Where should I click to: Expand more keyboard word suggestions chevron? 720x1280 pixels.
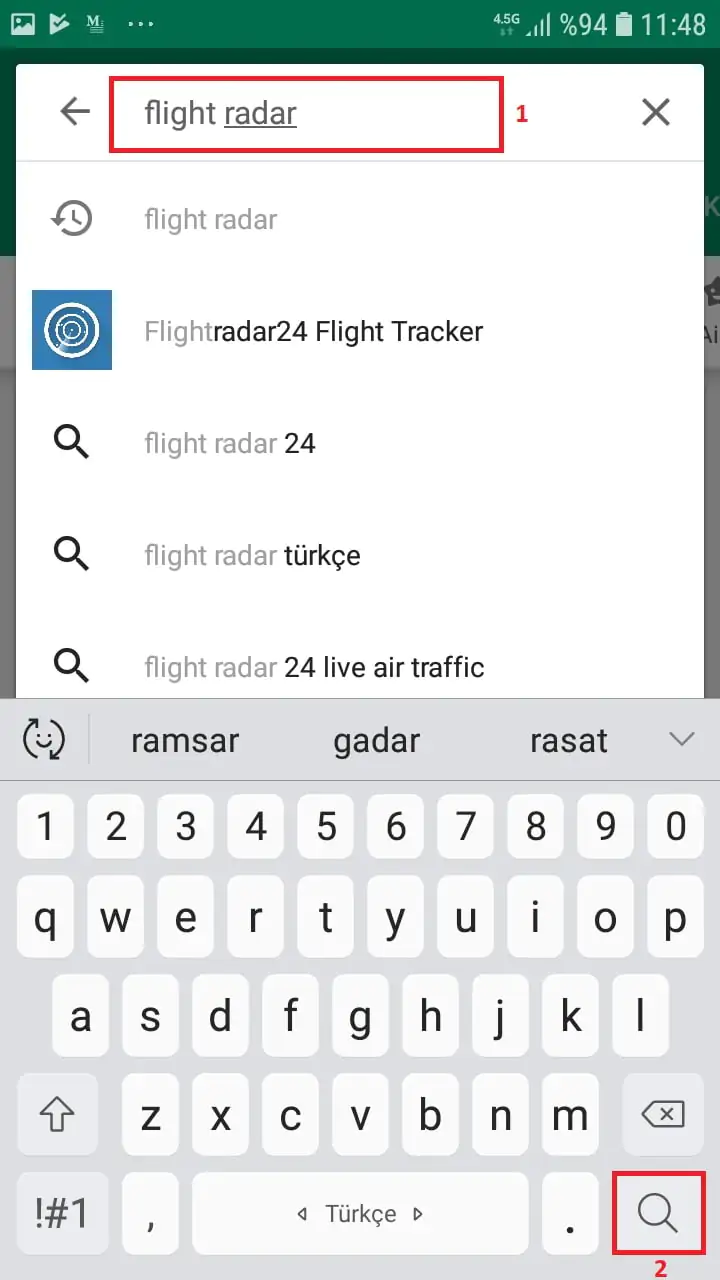[x=681, y=740]
